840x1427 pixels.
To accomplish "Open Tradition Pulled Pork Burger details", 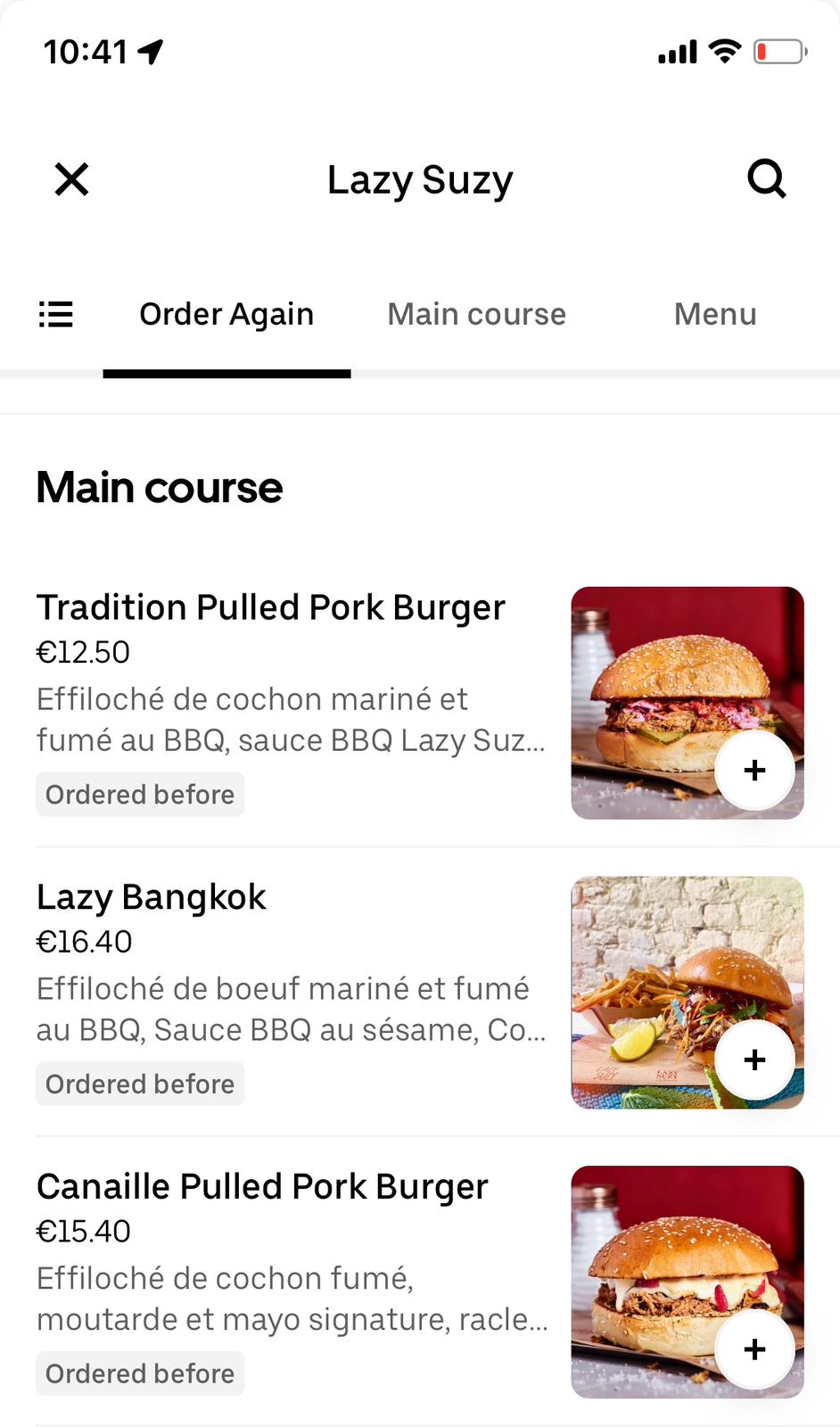I will 270,608.
